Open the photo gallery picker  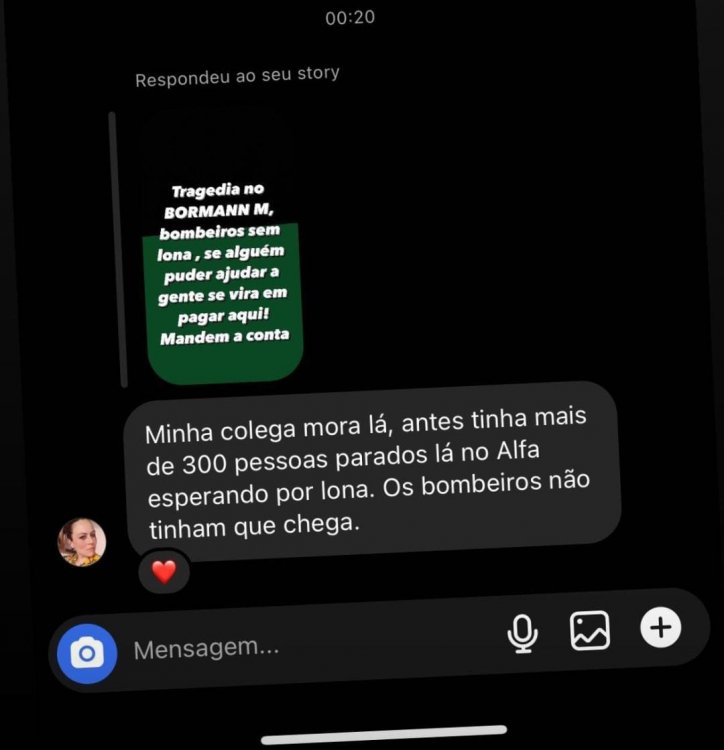(590, 631)
